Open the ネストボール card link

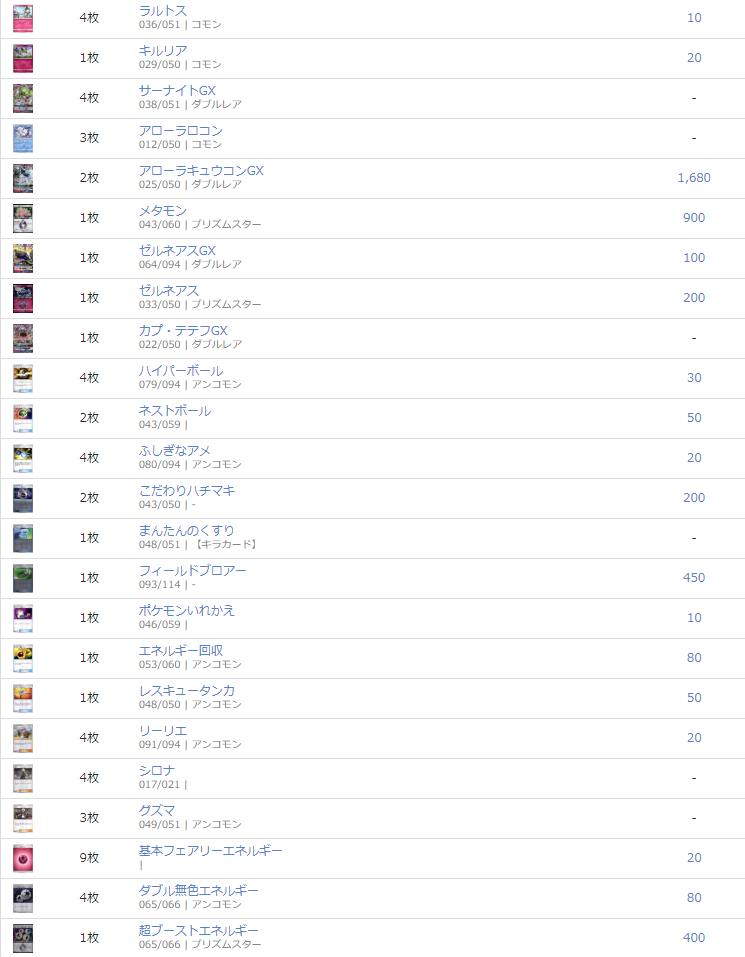point(175,411)
